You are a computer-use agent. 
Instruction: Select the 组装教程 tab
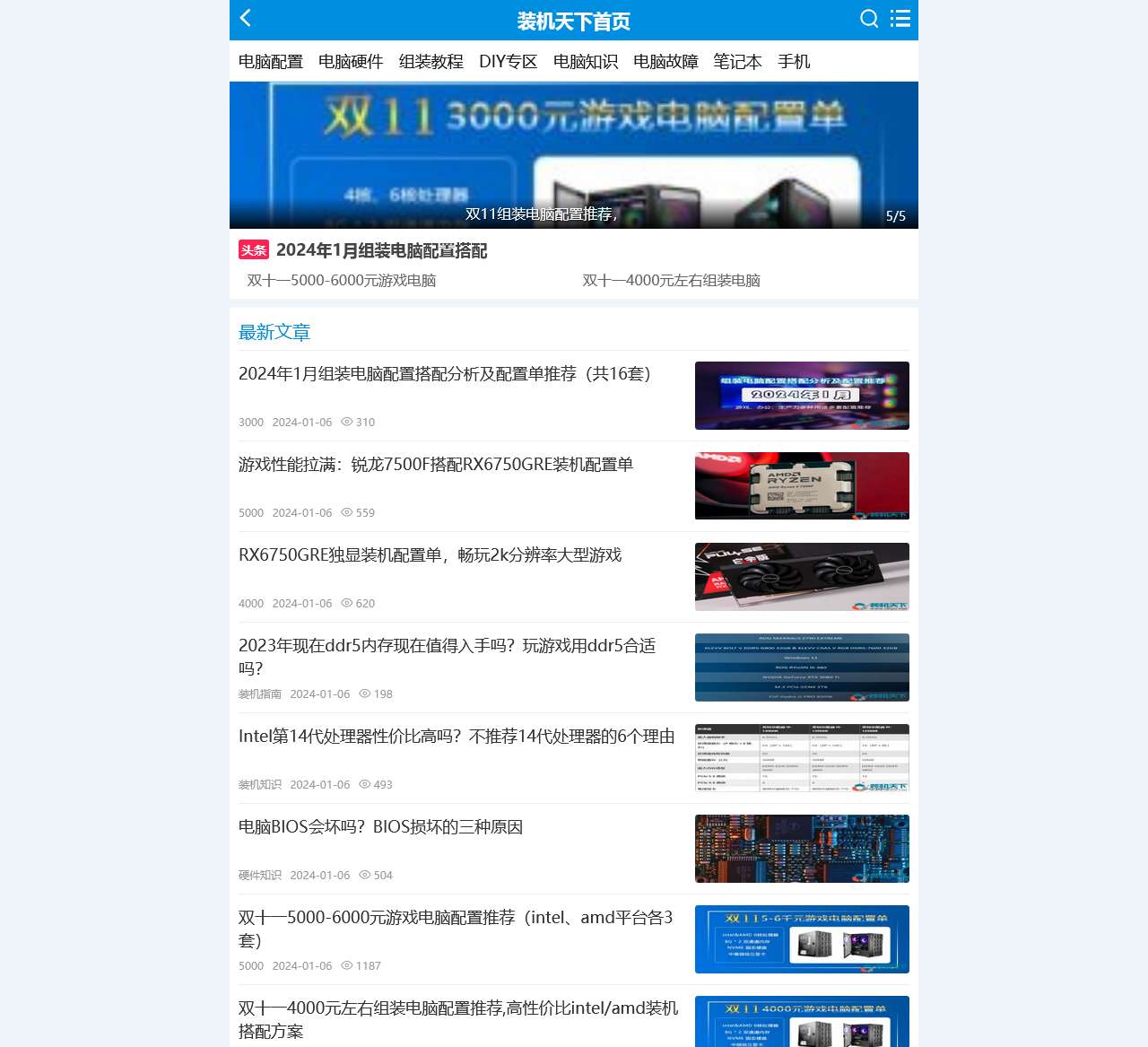coord(430,62)
